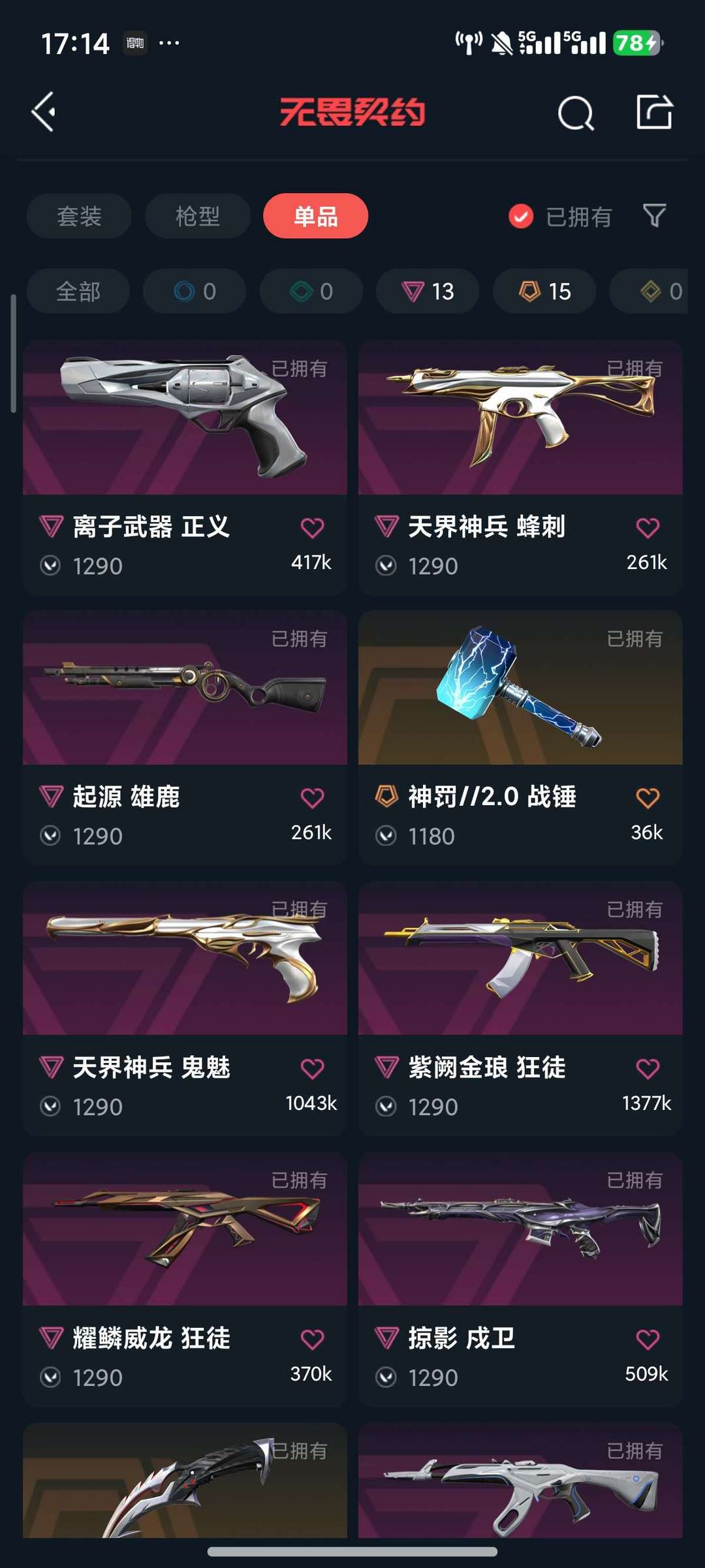The width and height of the screenshot is (705, 1568).
Task: Toggle the 已拥有 owned filter checkmark
Action: (519, 216)
